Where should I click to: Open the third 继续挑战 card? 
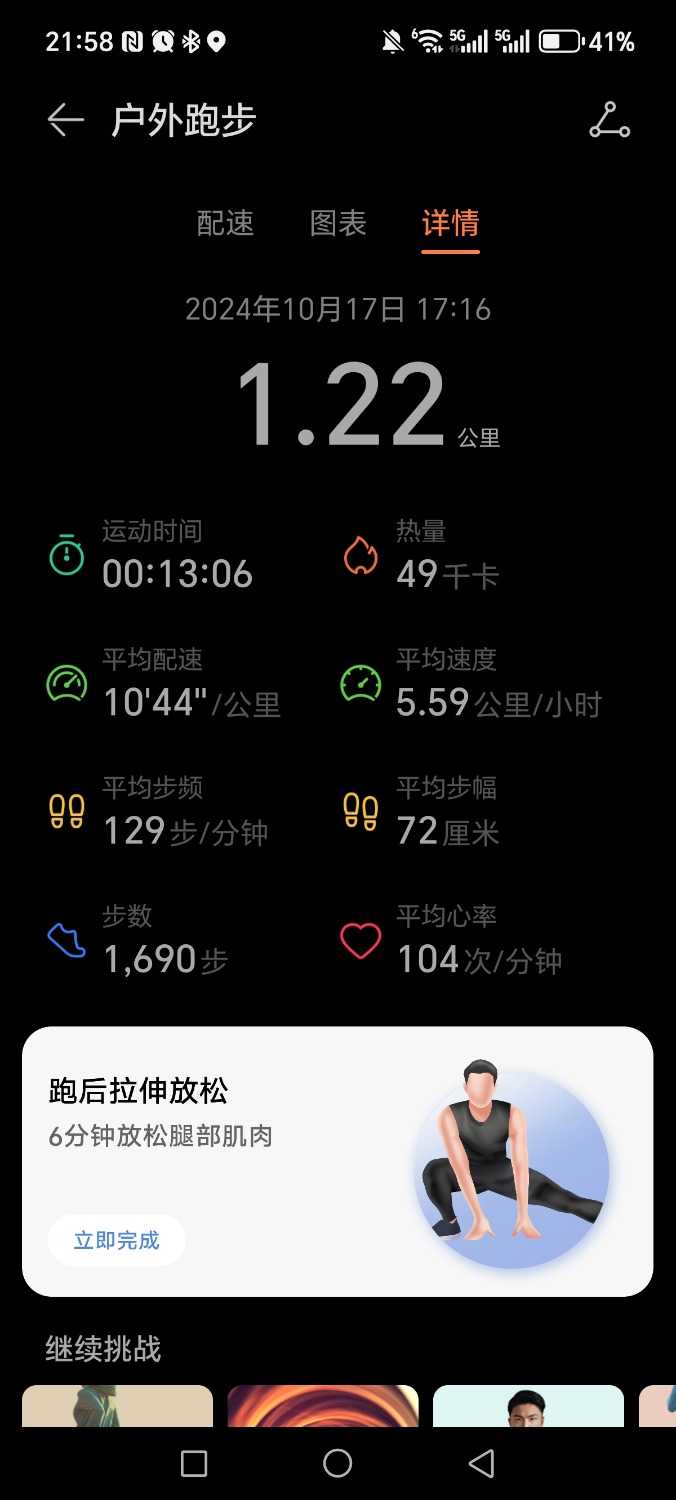(528, 1406)
